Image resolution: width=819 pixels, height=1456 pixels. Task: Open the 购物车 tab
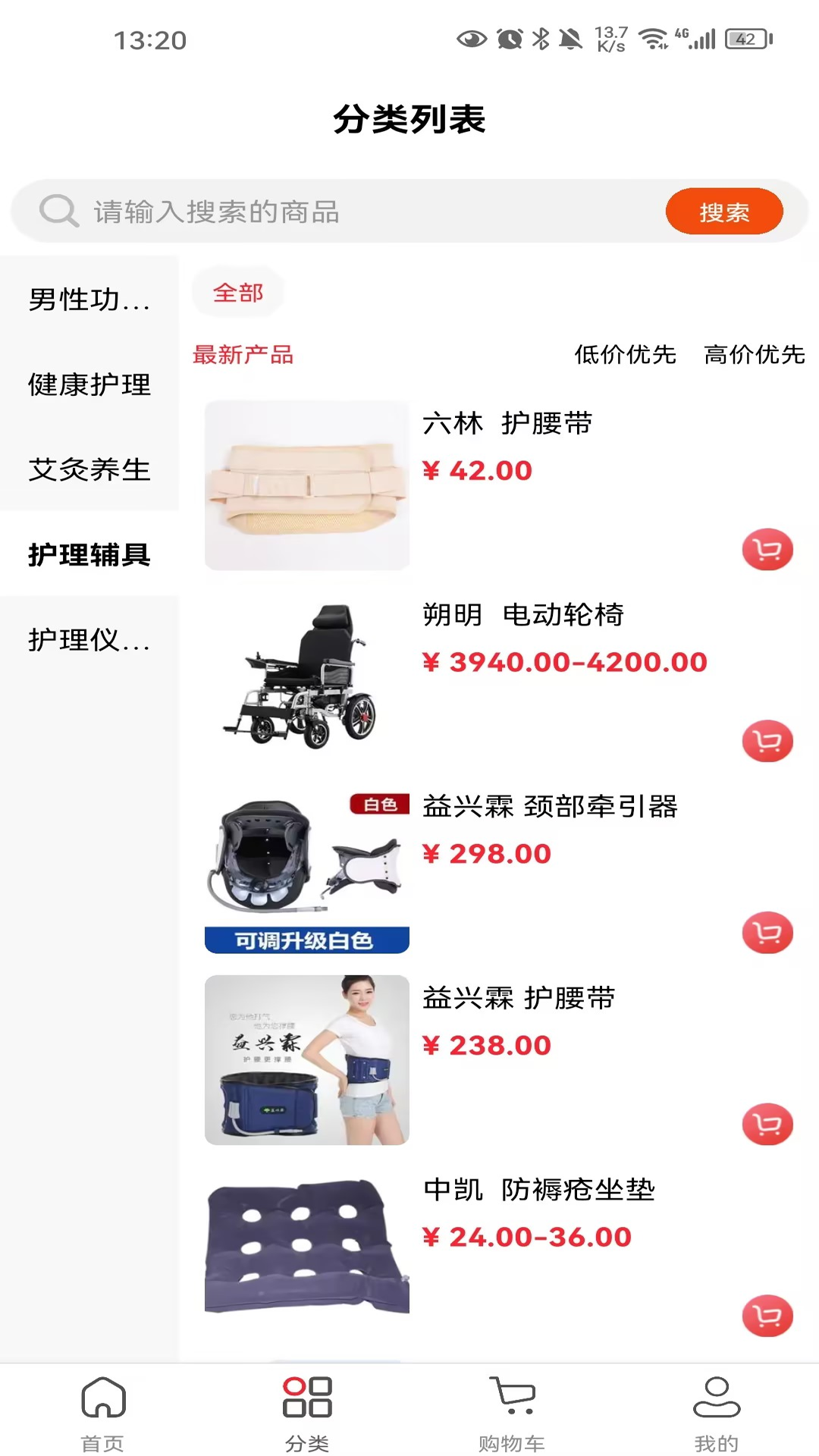[x=512, y=1412]
